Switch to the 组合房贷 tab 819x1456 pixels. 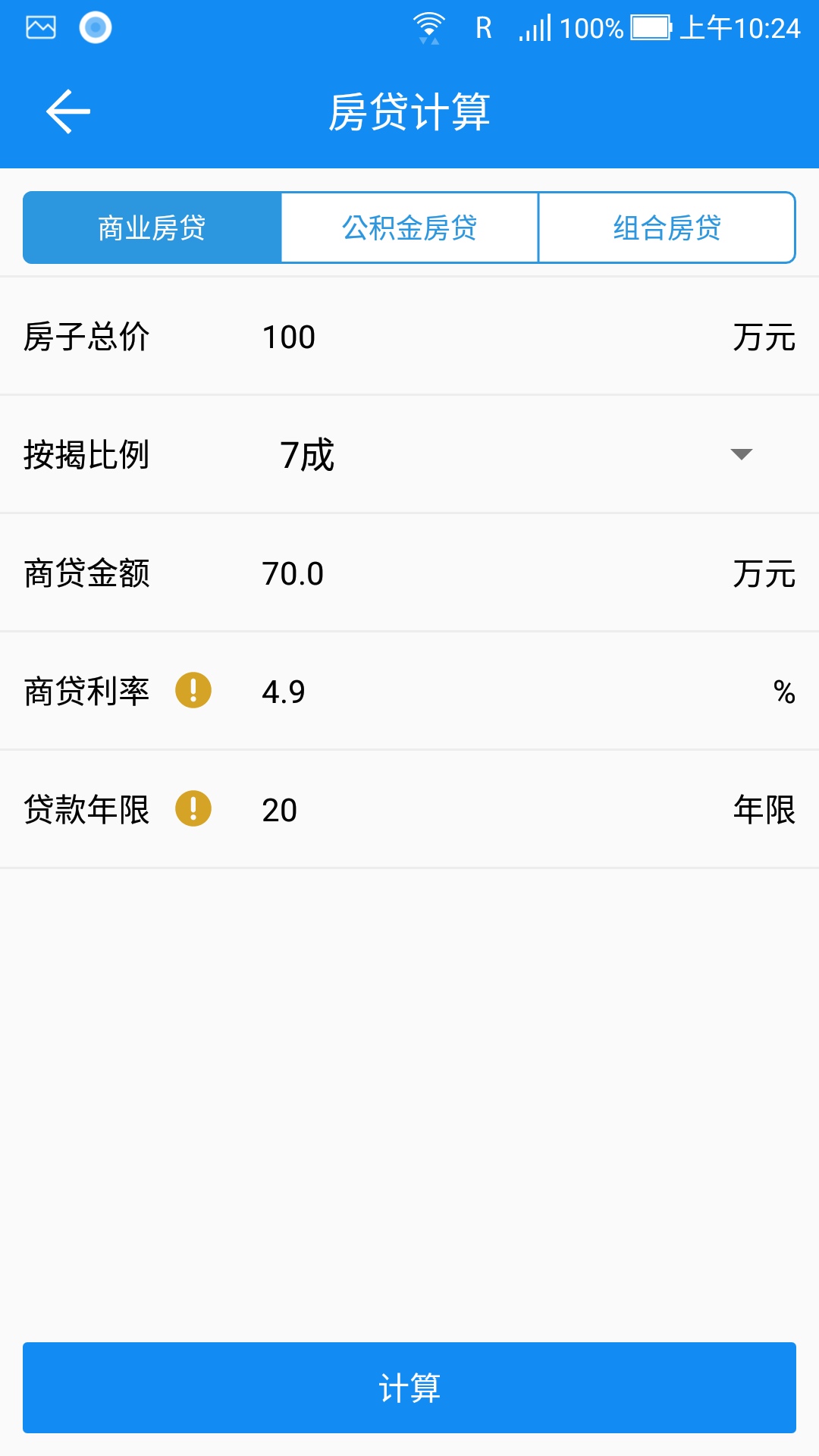click(x=667, y=227)
